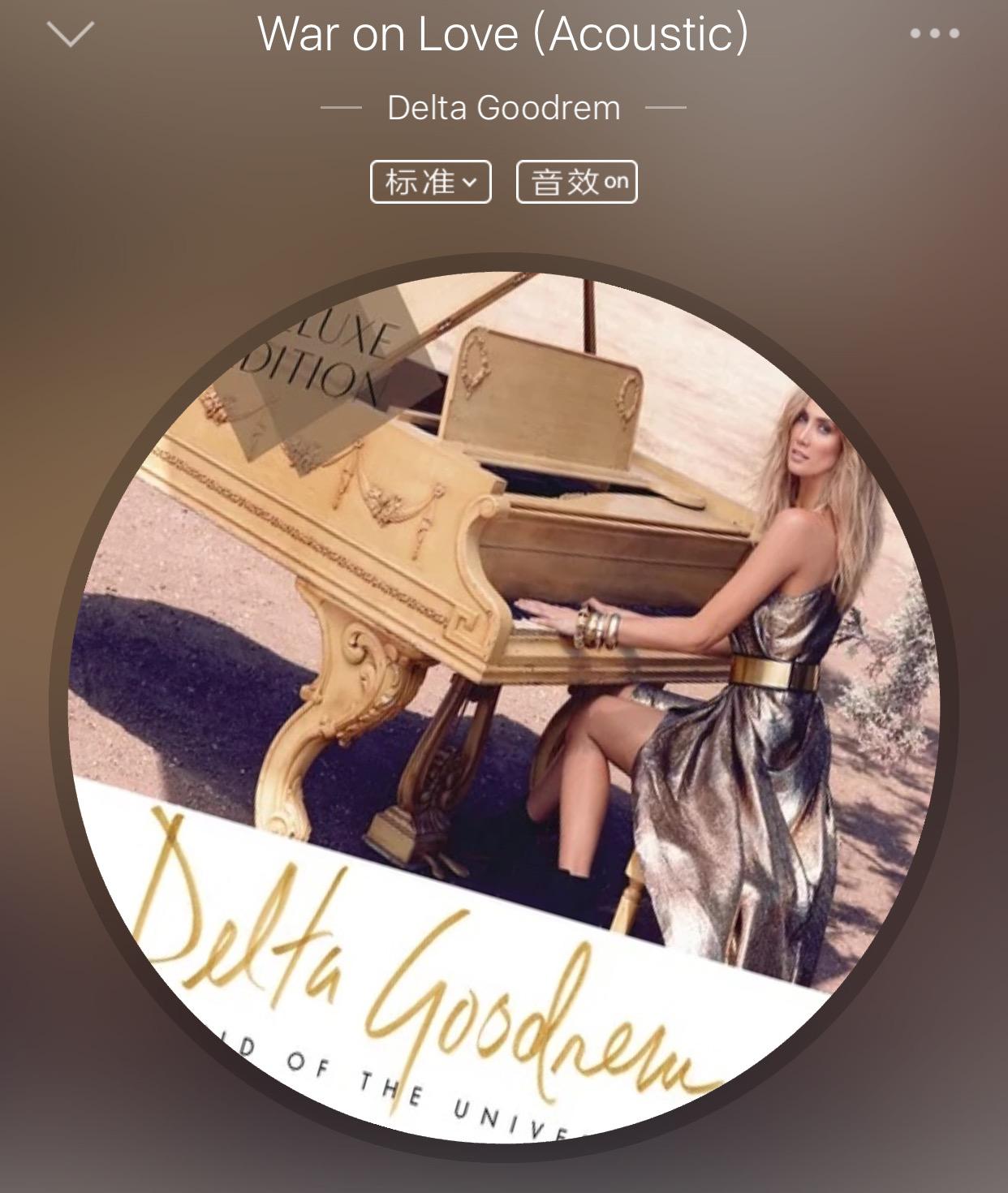Collapse the player with the down chevron
This screenshot has width=1008, height=1193.
(69, 34)
